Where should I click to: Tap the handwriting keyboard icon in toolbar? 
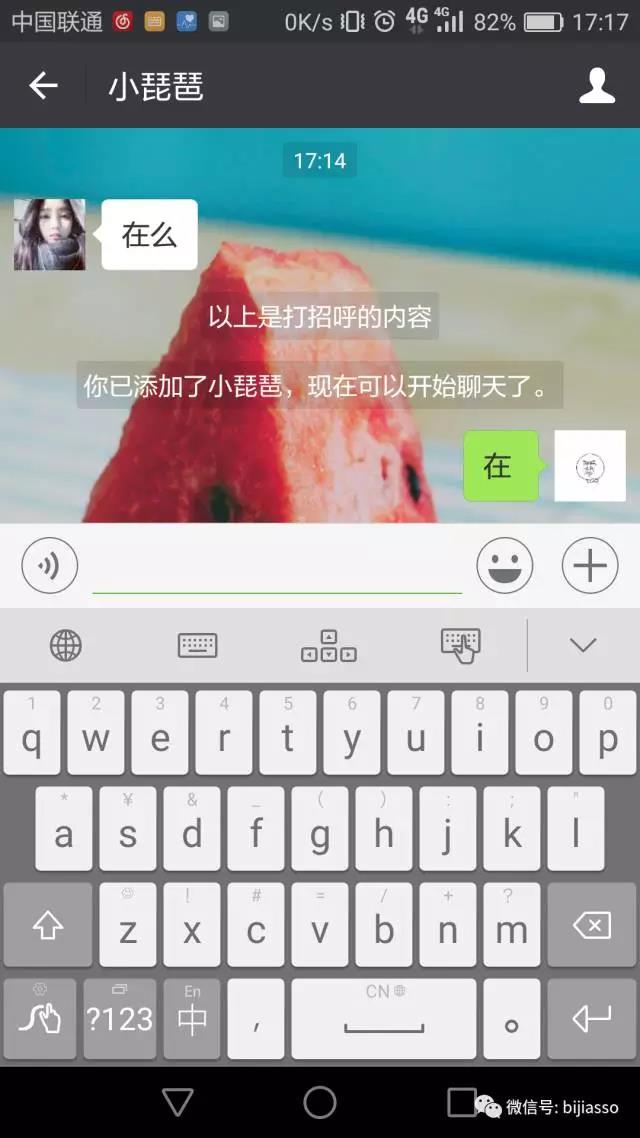[x=460, y=646]
